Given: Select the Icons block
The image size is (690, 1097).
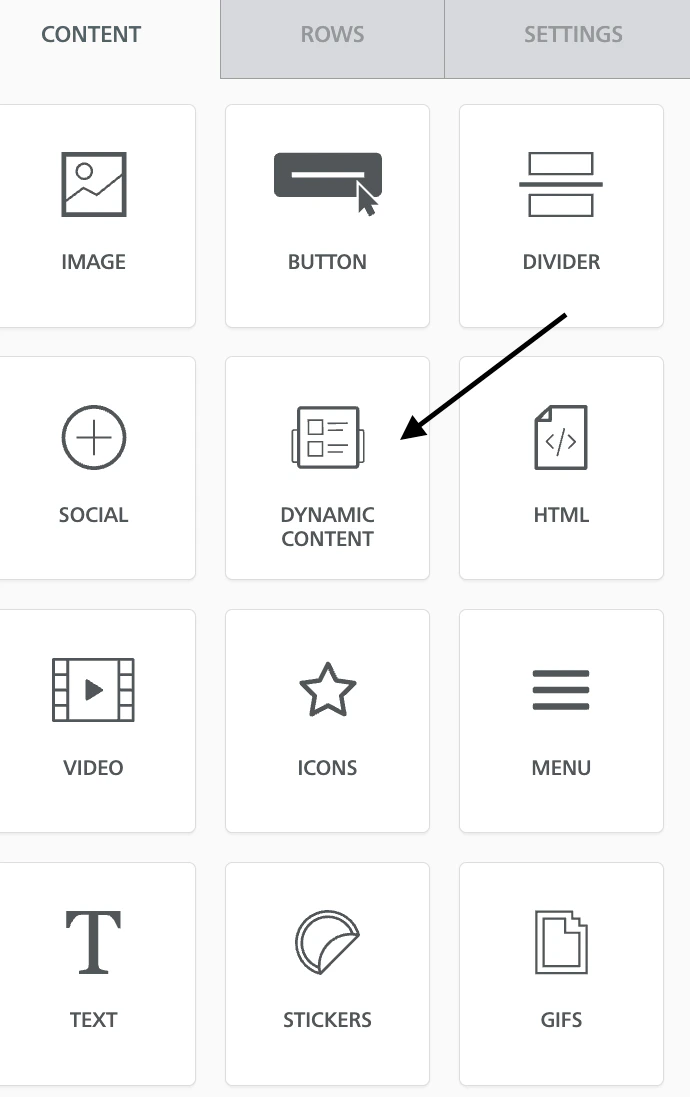Looking at the screenshot, I should tap(327, 720).
